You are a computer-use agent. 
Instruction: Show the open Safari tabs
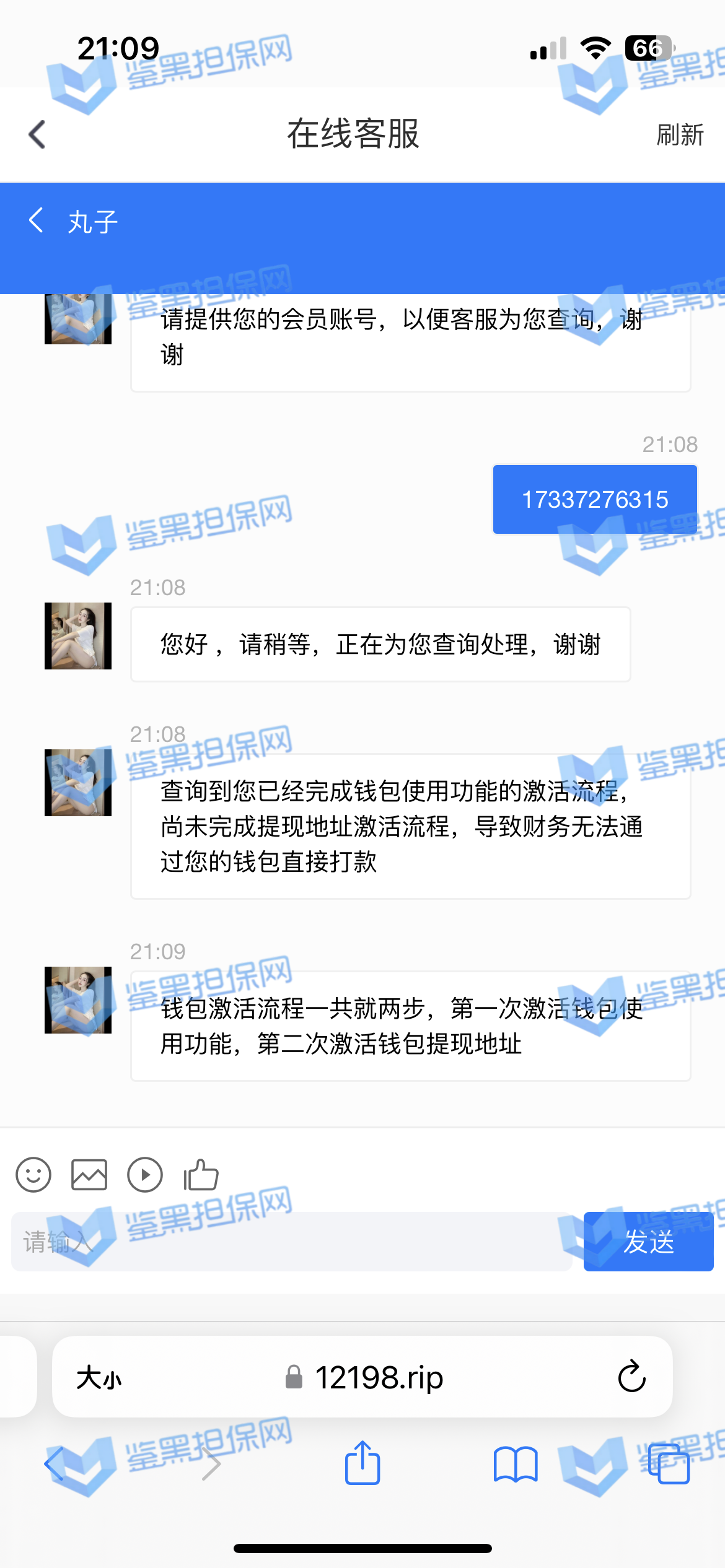669,1464
